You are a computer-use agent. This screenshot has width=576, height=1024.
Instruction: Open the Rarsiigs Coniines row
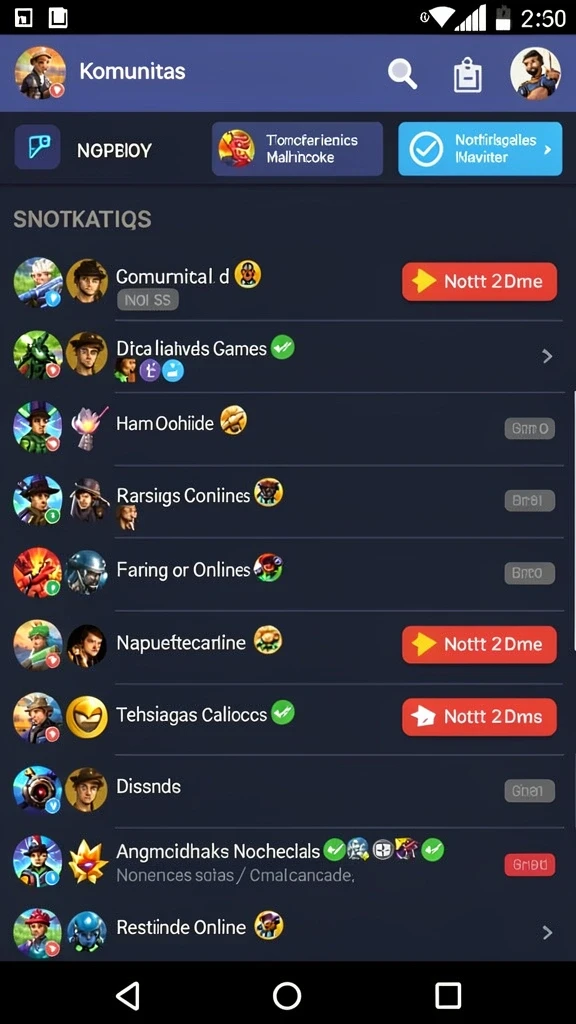(x=288, y=502)
